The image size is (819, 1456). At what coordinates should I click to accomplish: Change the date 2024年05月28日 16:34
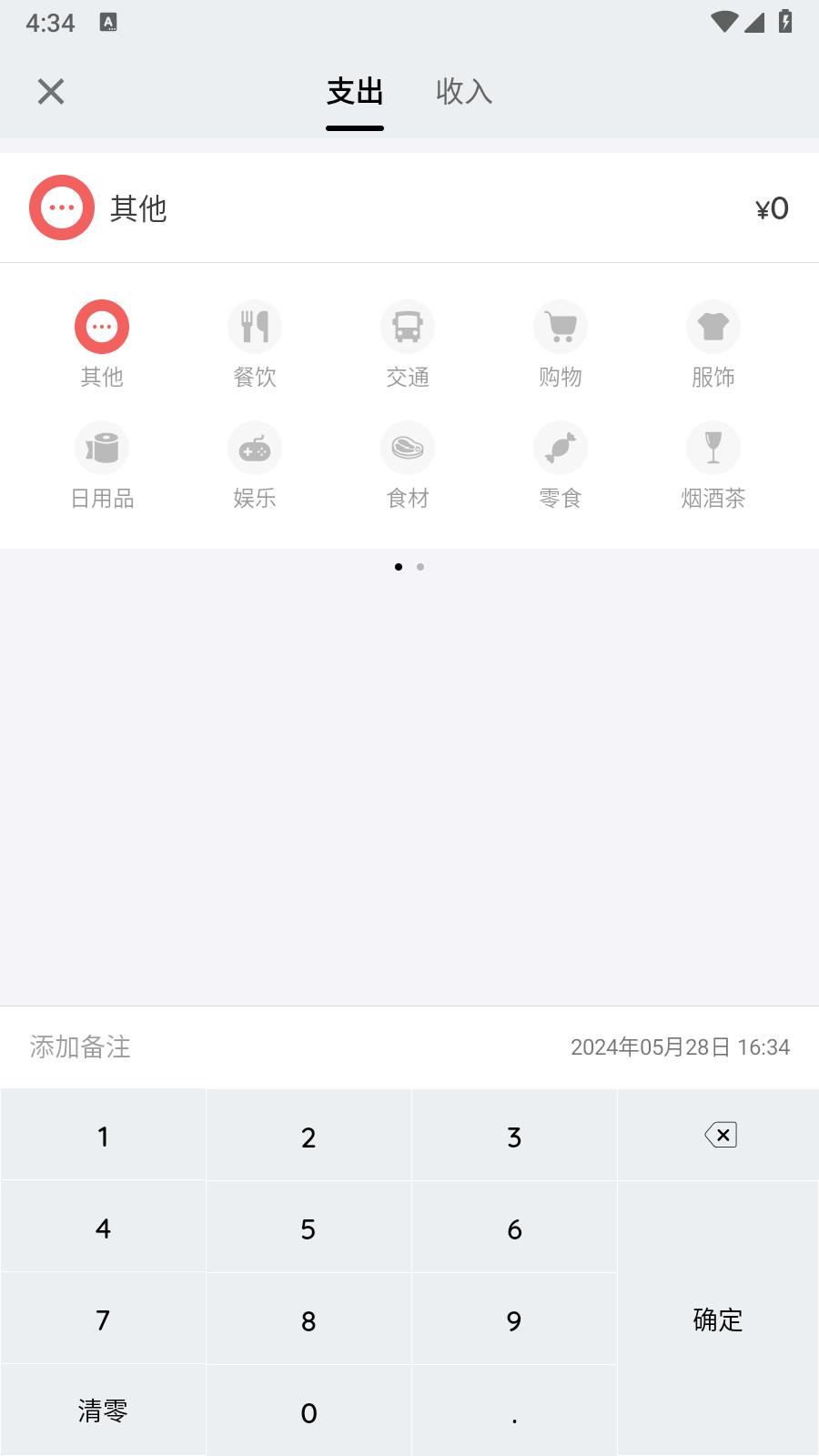click(680, 1047)
